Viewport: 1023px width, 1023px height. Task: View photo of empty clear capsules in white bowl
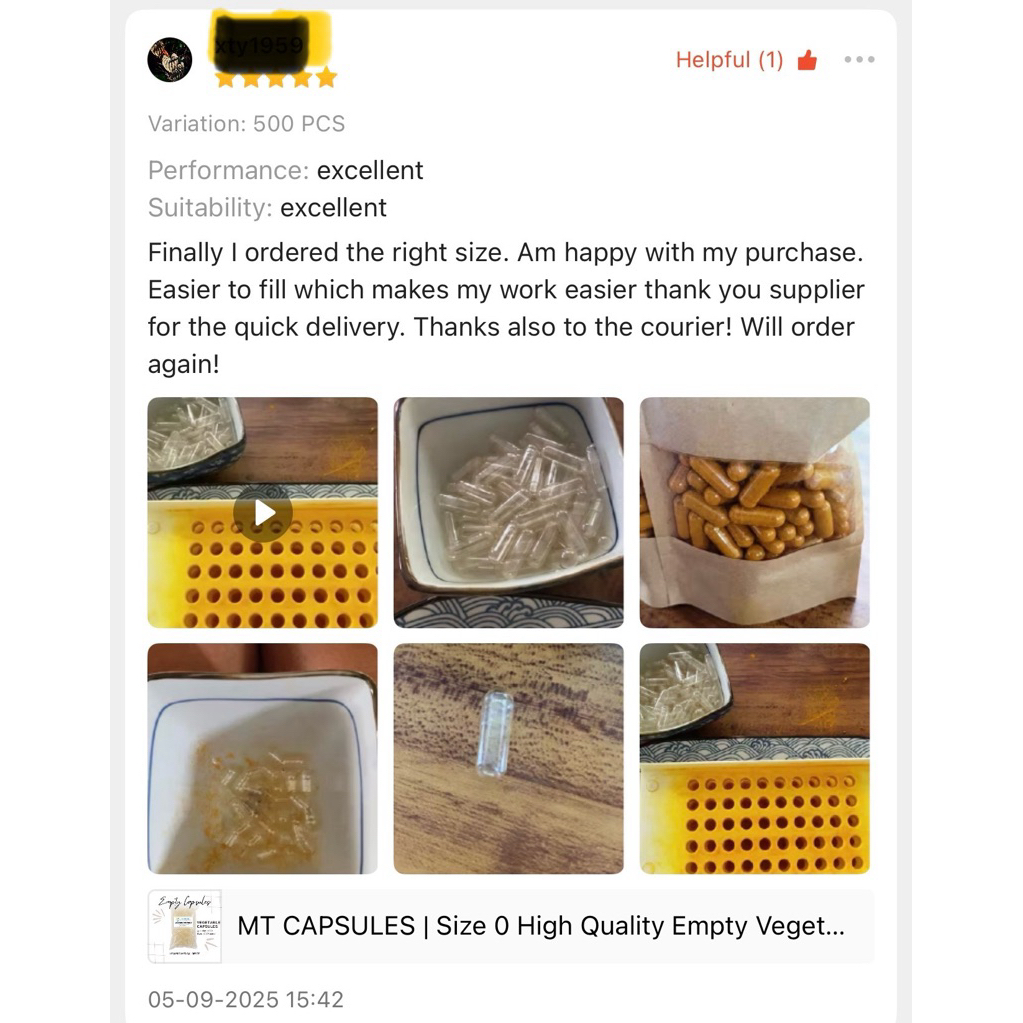[x=508, y=513]
